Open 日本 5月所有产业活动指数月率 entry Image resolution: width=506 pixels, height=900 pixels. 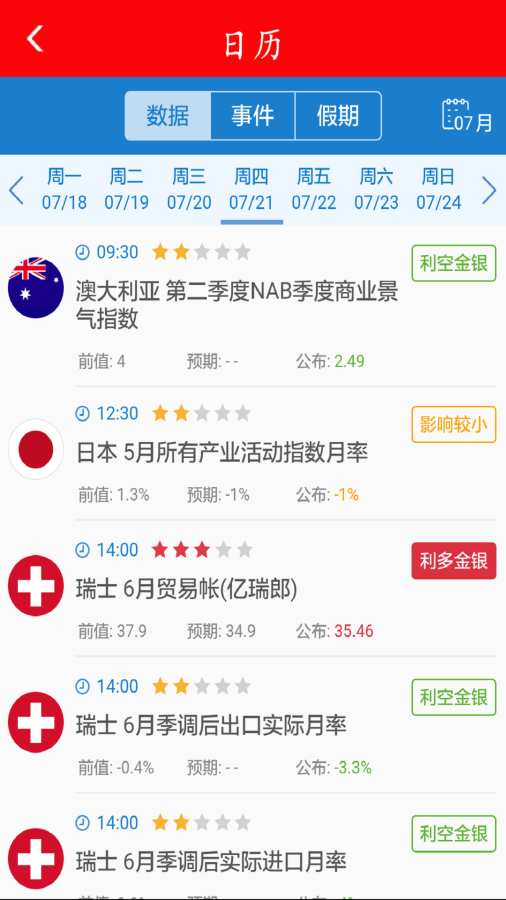click(x=253, y=453)
